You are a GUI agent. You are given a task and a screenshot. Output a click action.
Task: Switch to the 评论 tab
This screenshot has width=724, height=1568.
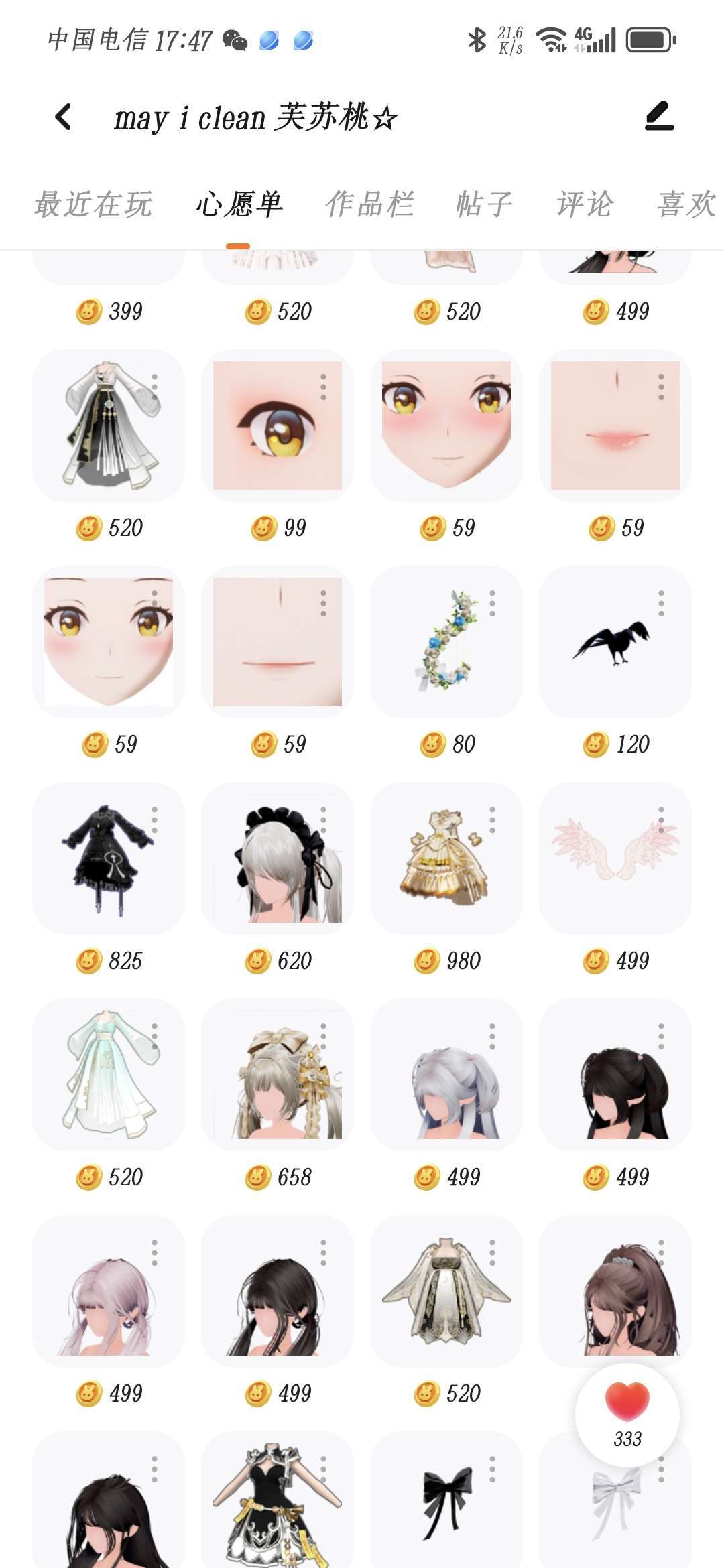click(x=585, y=204)
